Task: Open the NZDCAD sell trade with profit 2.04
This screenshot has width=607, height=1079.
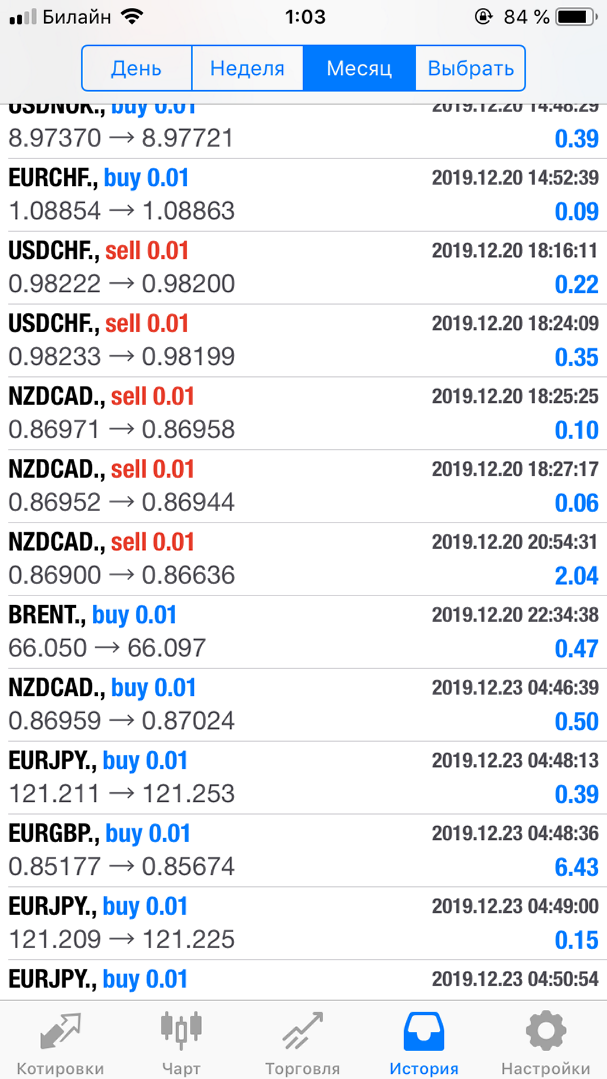Action: [304, 559]
